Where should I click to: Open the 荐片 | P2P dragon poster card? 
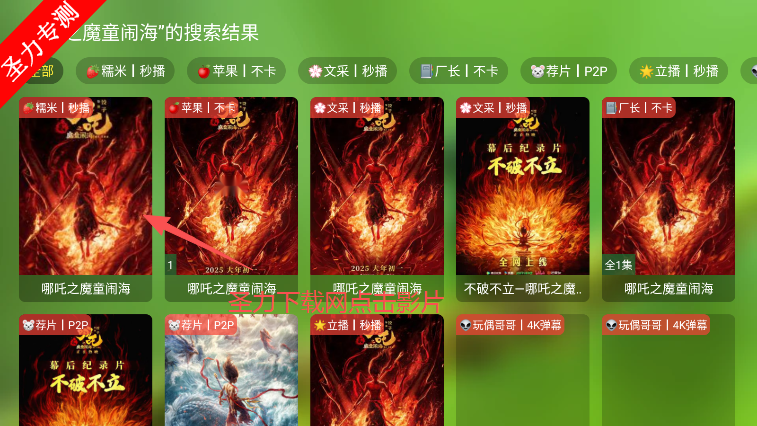231,375
